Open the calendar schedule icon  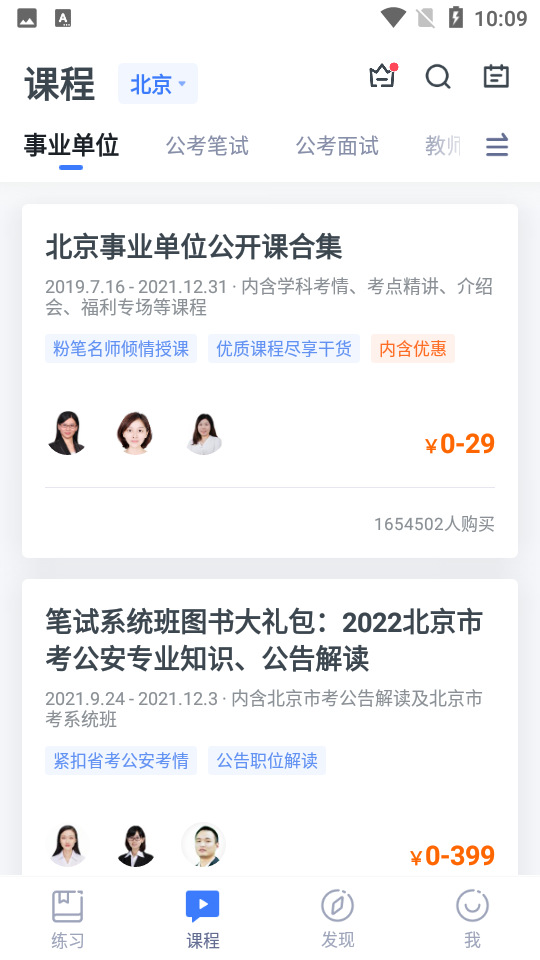(496, 77)
